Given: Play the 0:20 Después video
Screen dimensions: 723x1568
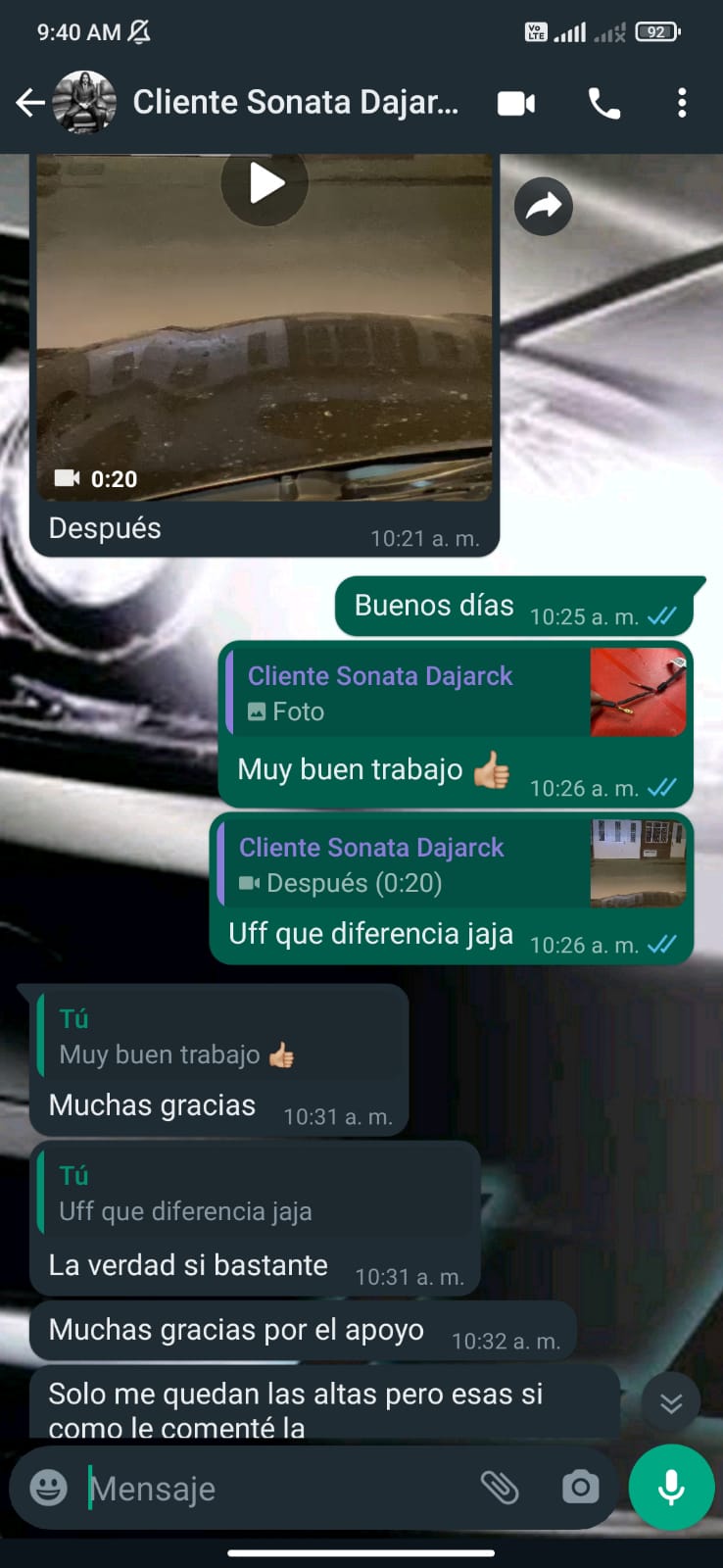Looking at the screenshot, I should (265, 183).
